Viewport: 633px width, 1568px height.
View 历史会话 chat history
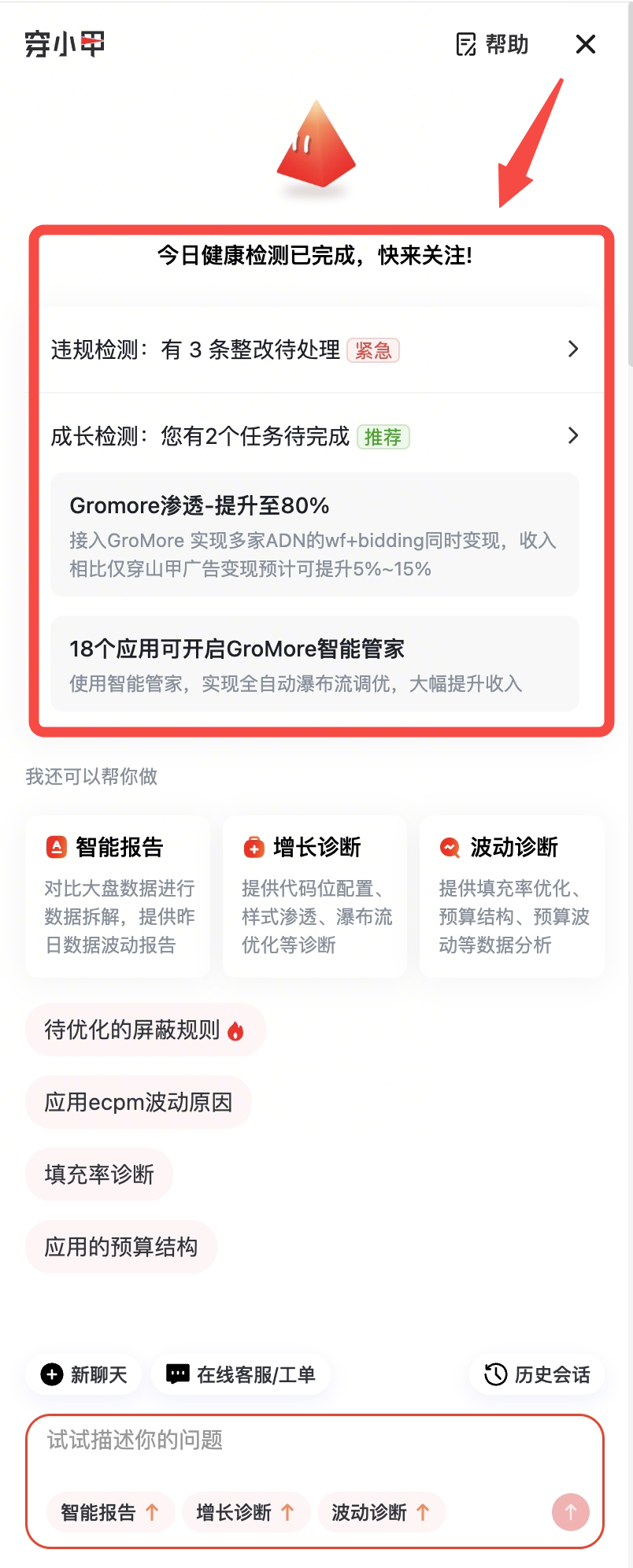pyautogui.click(x=537, y=1374)
